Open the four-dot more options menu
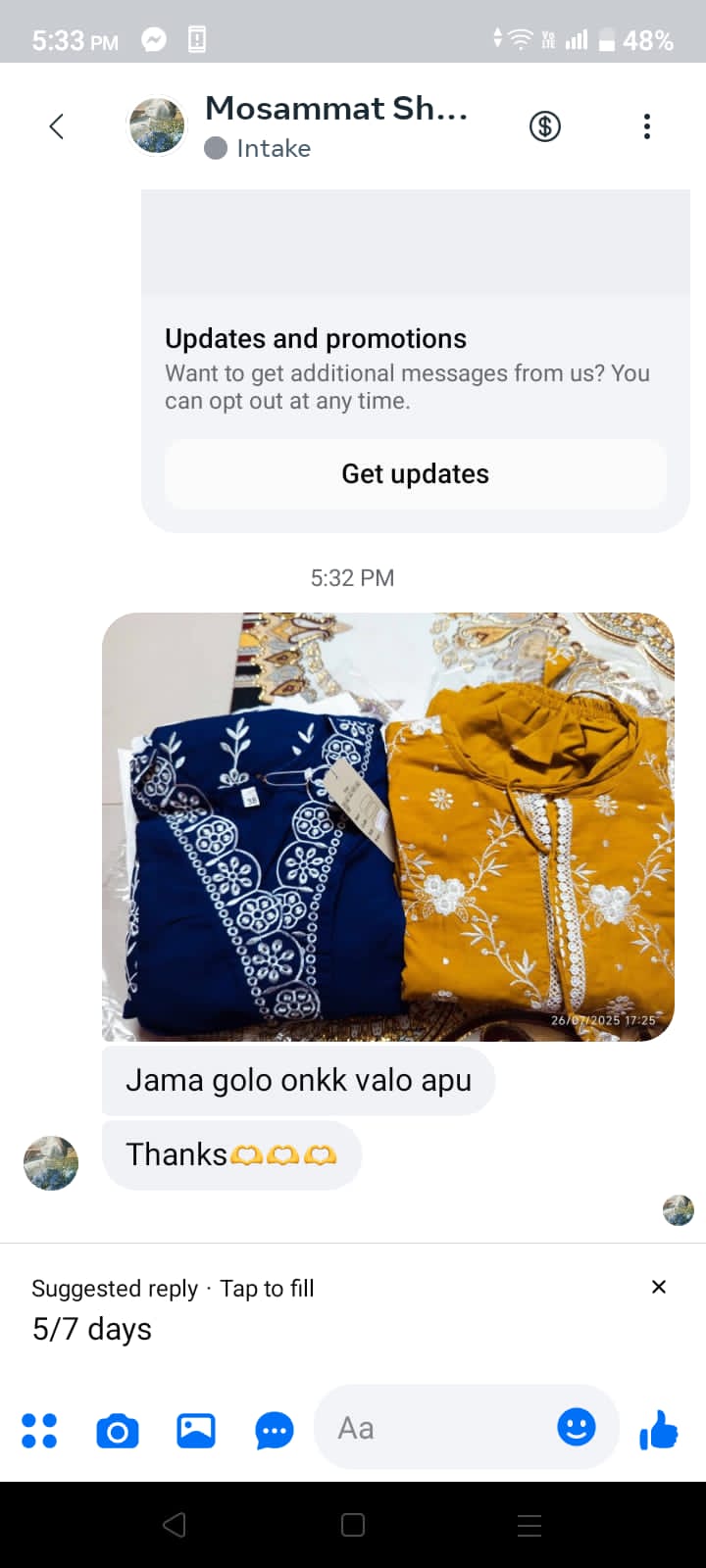The height and width of the screenshot is (1568, 706). [39, 1431]
